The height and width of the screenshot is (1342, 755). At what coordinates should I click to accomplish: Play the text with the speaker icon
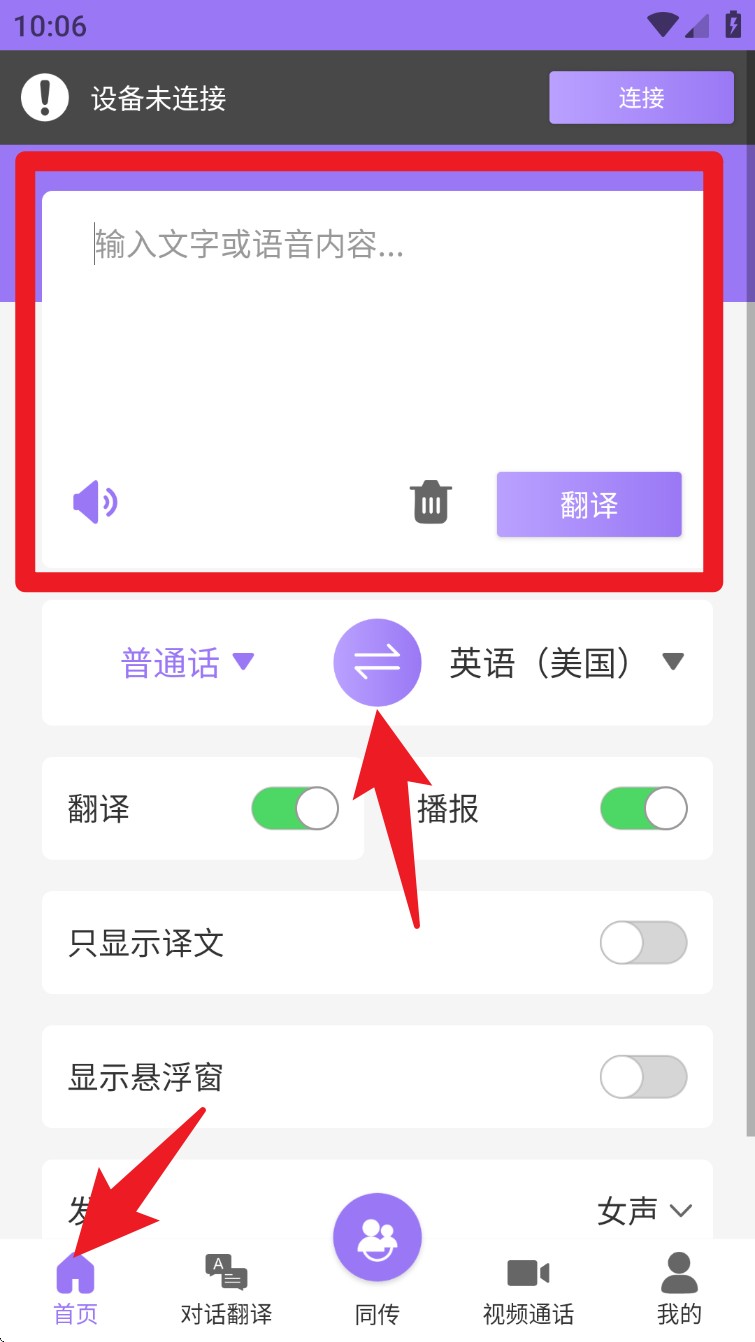tap(96, 502)
